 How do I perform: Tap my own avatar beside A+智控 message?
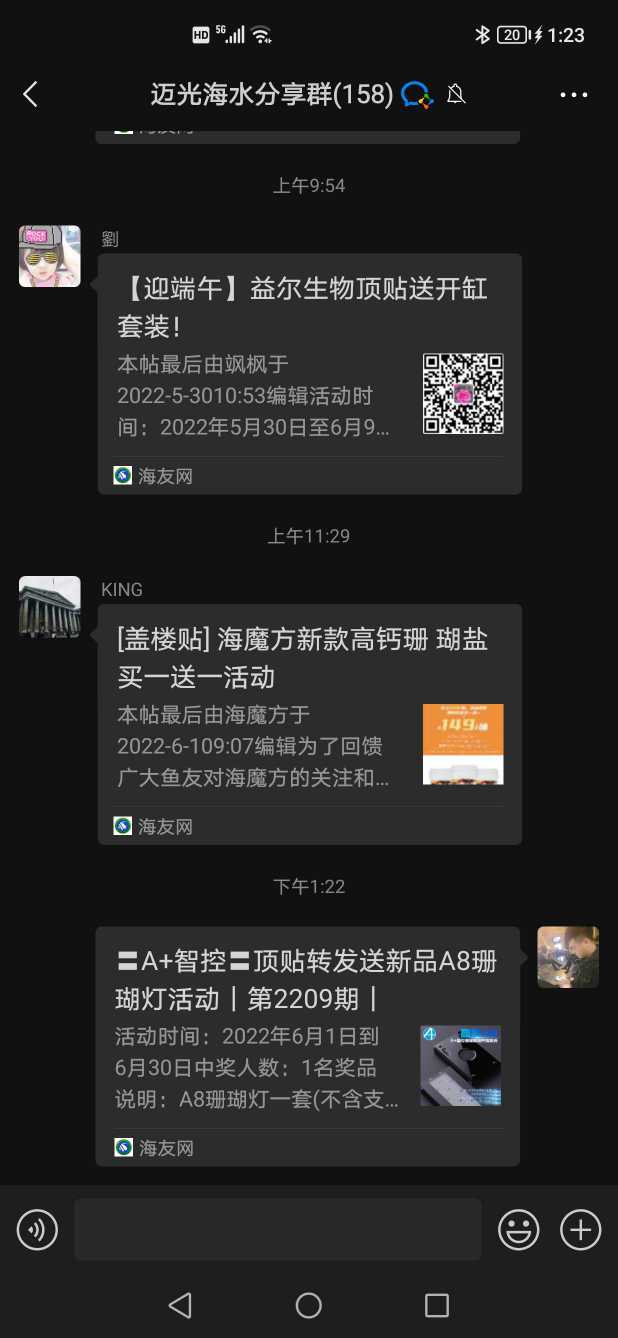568,957
